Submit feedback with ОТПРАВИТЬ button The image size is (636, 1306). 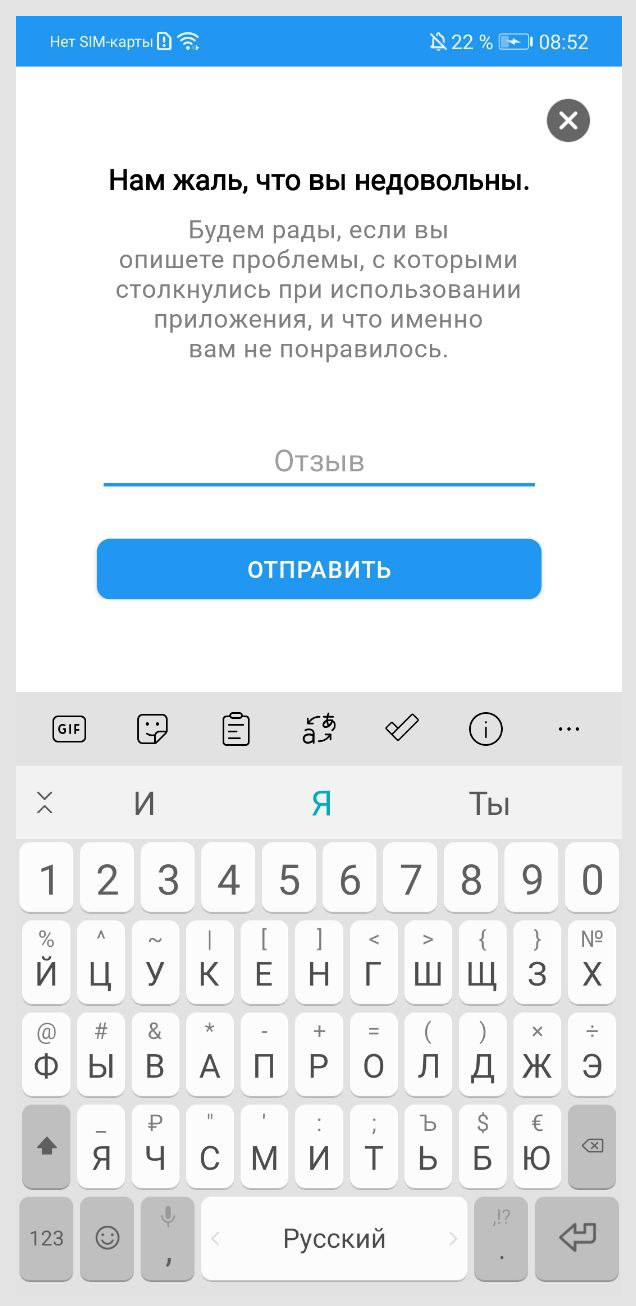[x=319, y=570]
